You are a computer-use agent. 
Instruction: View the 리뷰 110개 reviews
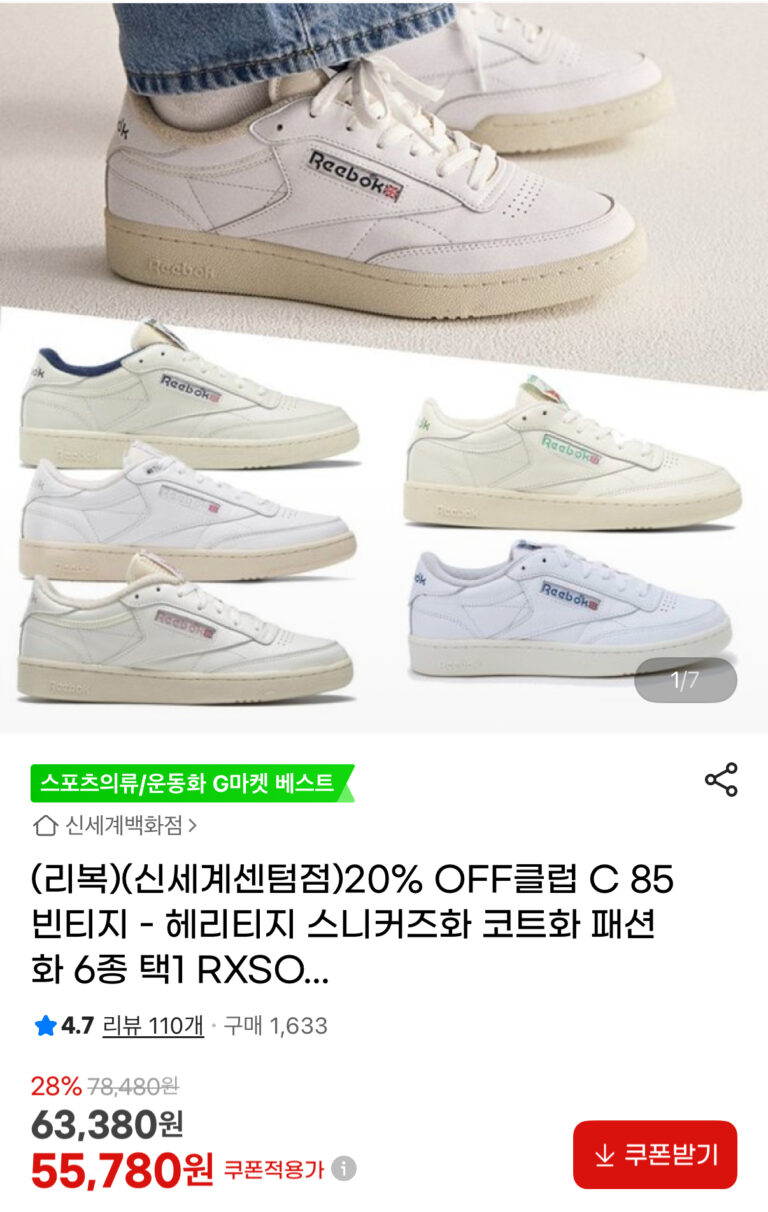coord(153,1025)
